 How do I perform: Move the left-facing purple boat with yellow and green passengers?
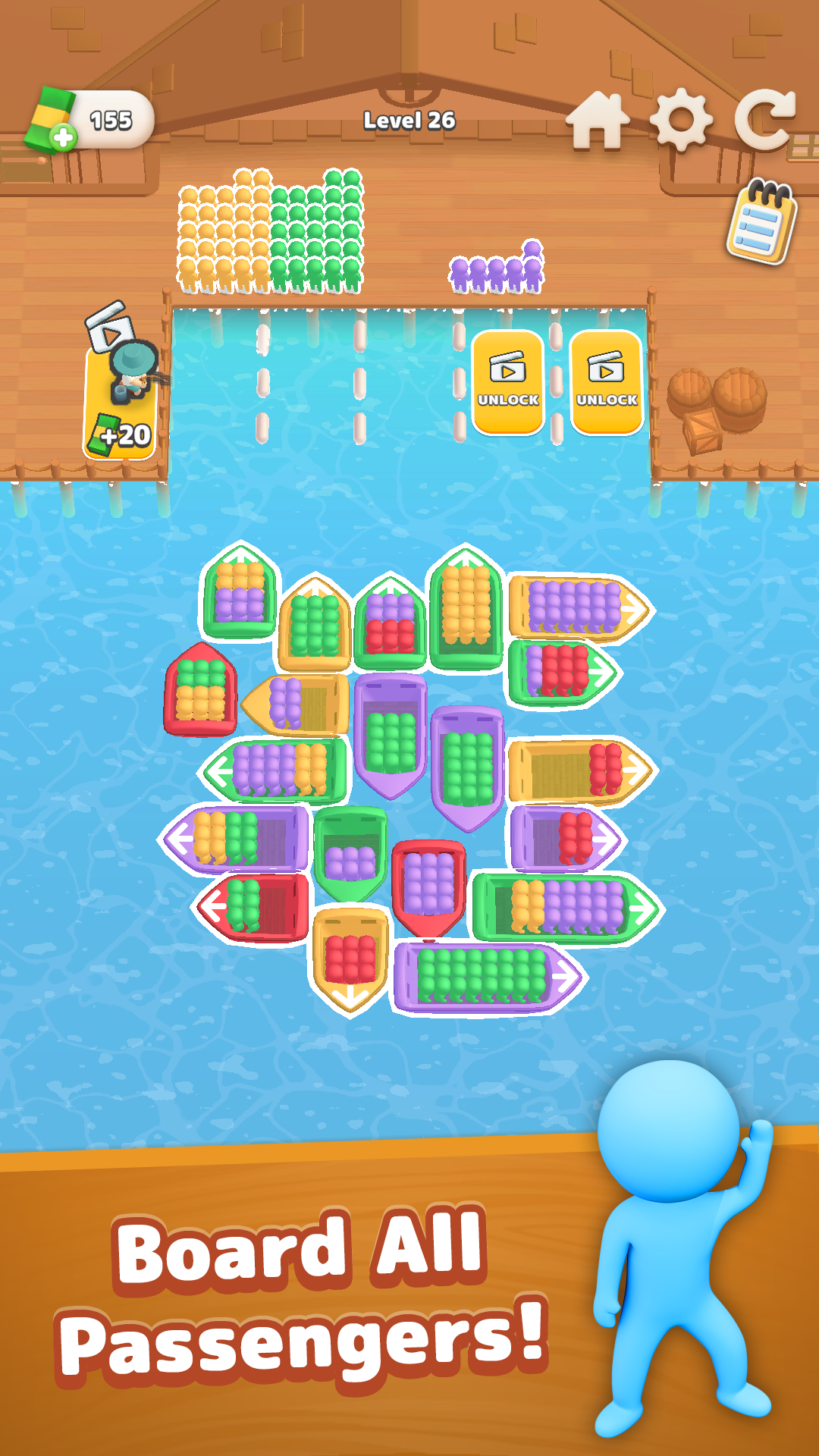coord(235,838)
